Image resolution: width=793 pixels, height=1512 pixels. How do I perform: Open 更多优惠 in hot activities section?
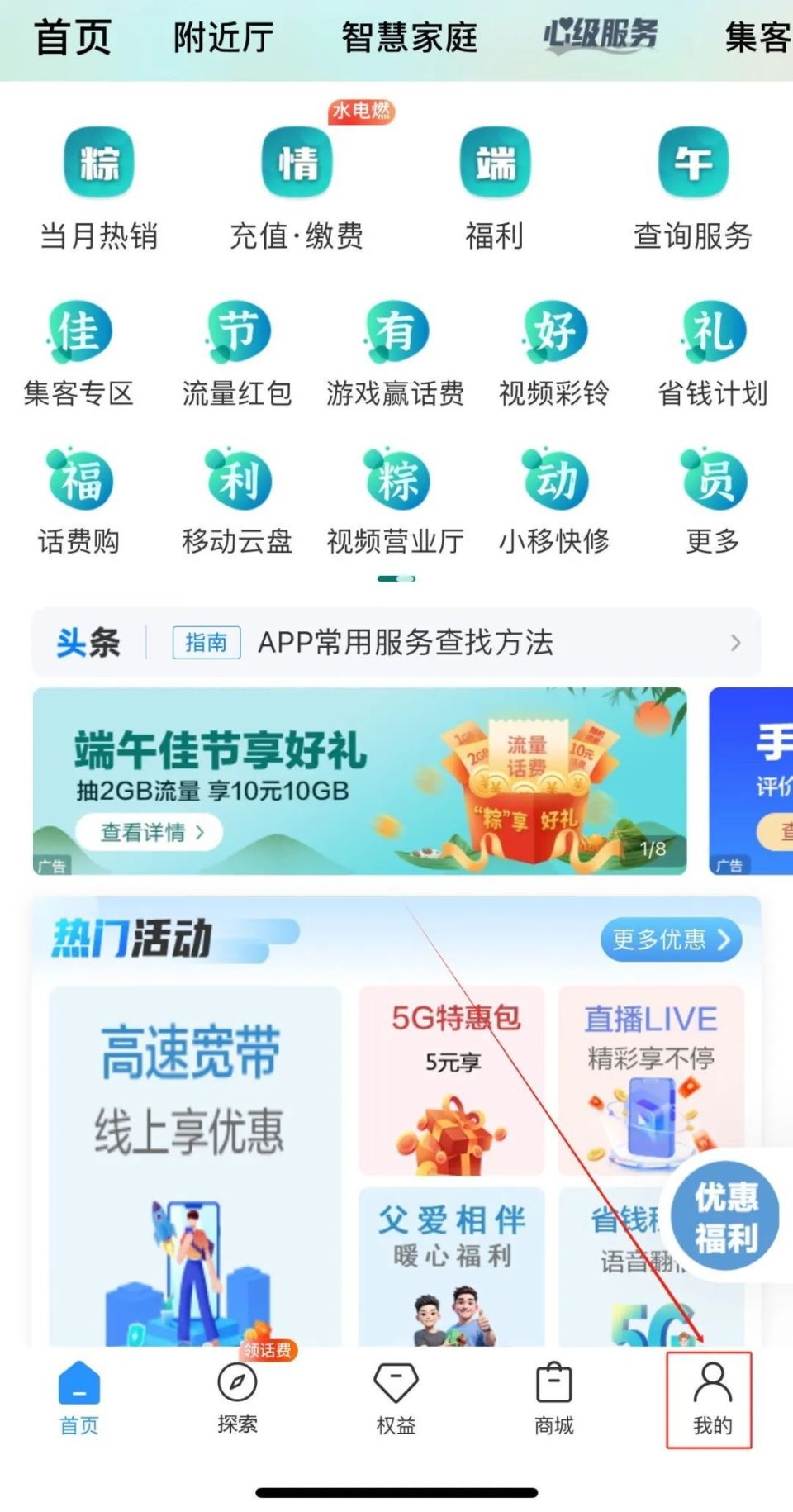click(x=671, y=939)
